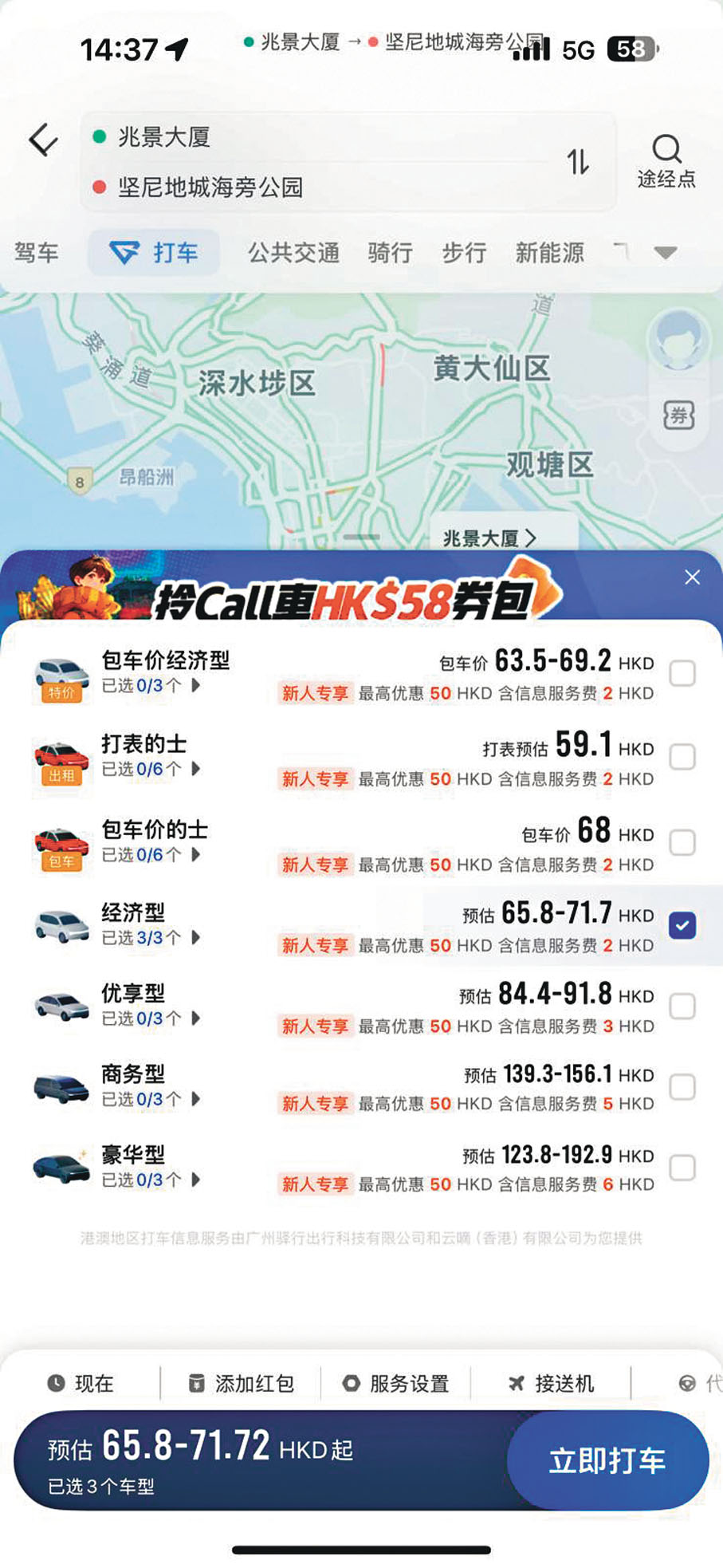Go back with the top-left arrow
This screenshot has width=723, height=1568.
tap(43, 140)
